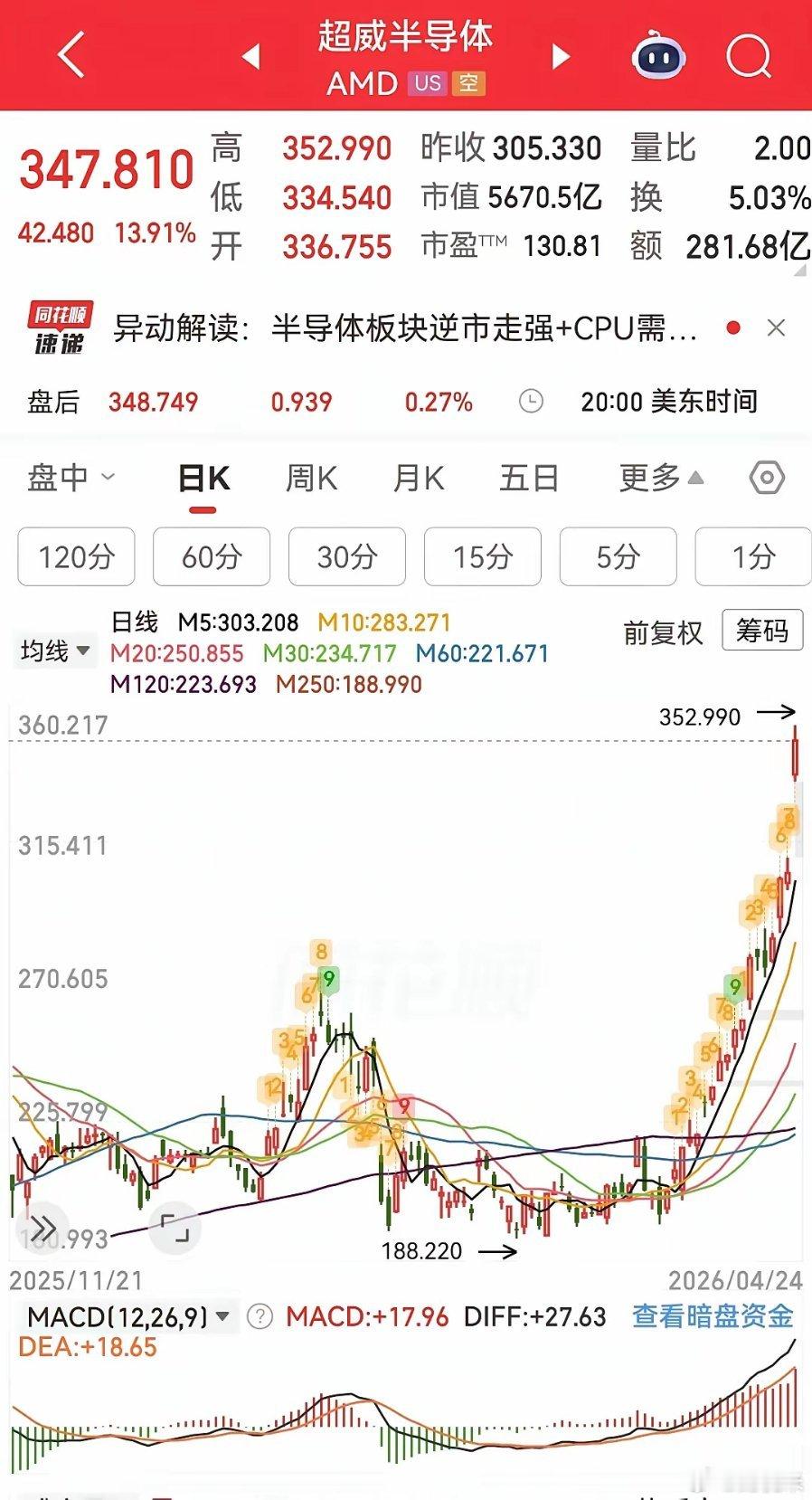Open the stock search magnifier icon
This screenshot has width=812, height=1500.
[x=747, y=56]
